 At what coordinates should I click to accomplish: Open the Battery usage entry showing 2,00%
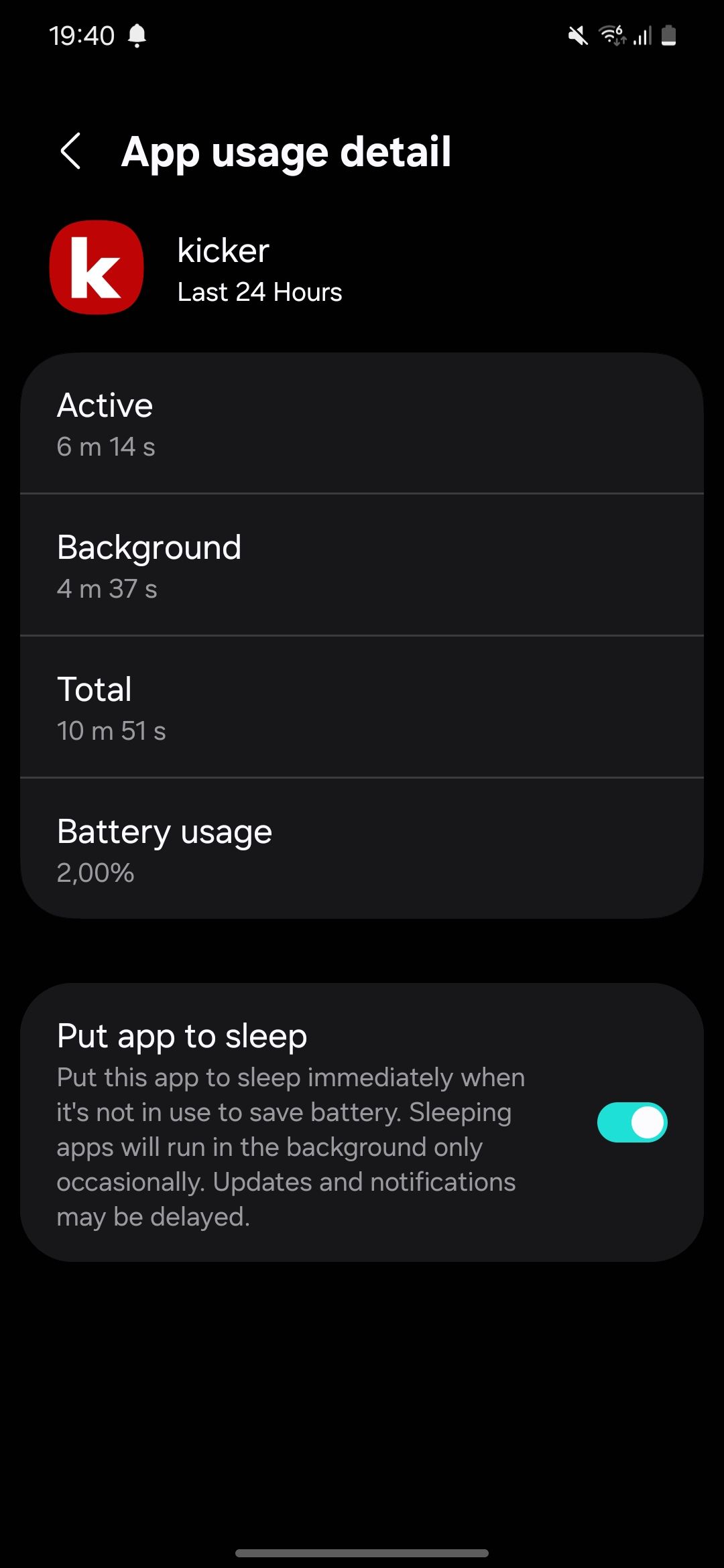click(362, 849)
